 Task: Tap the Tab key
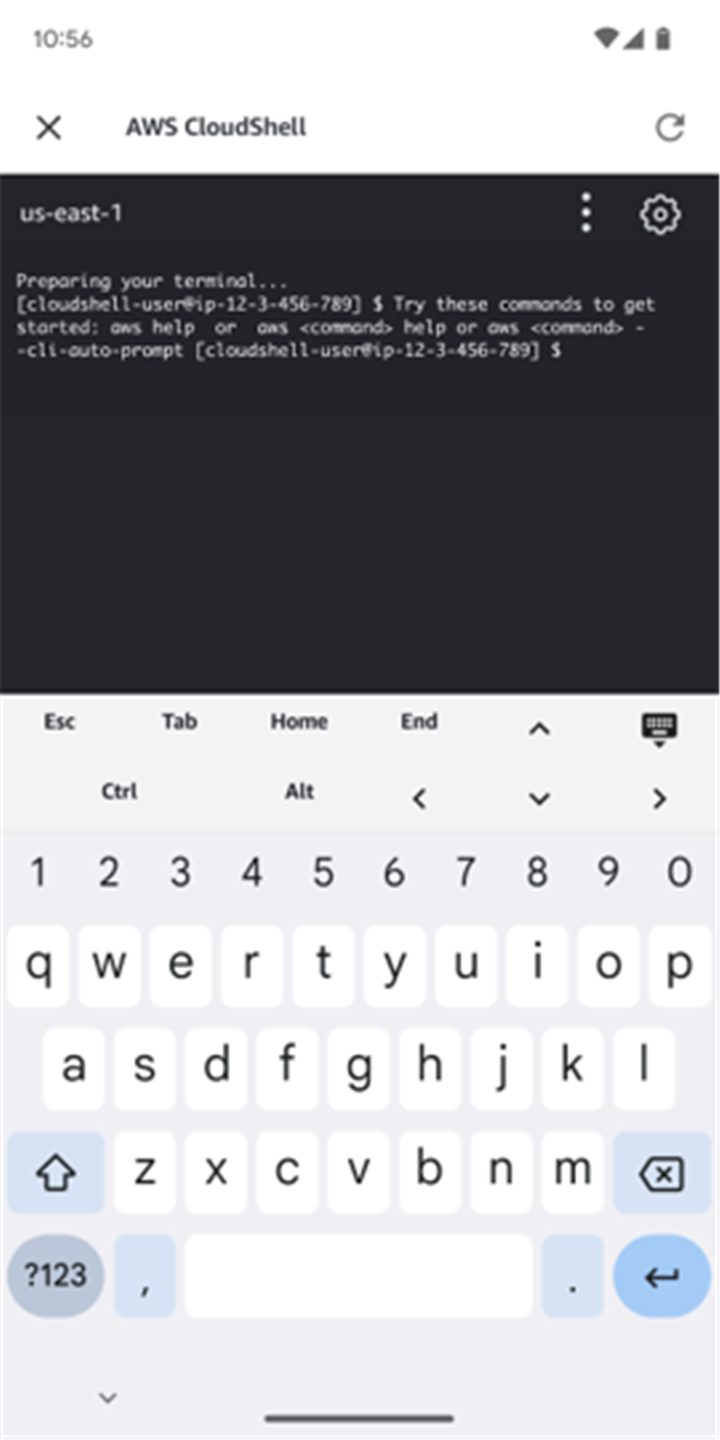pyautogui.click(x=179, y=721)
